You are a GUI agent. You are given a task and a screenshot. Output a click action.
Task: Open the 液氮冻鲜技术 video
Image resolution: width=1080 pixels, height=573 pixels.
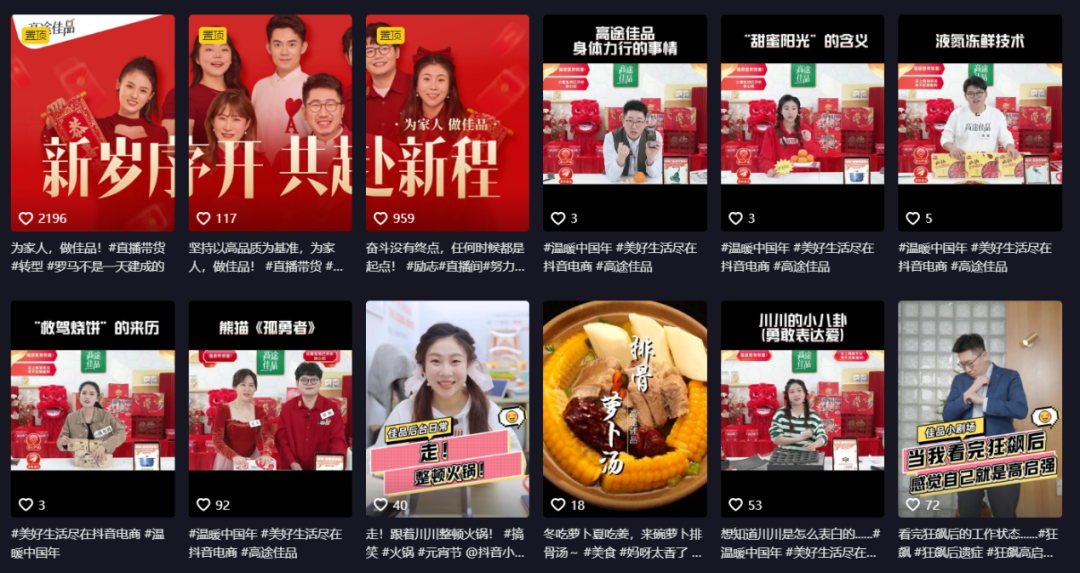(x=979, y=122)
